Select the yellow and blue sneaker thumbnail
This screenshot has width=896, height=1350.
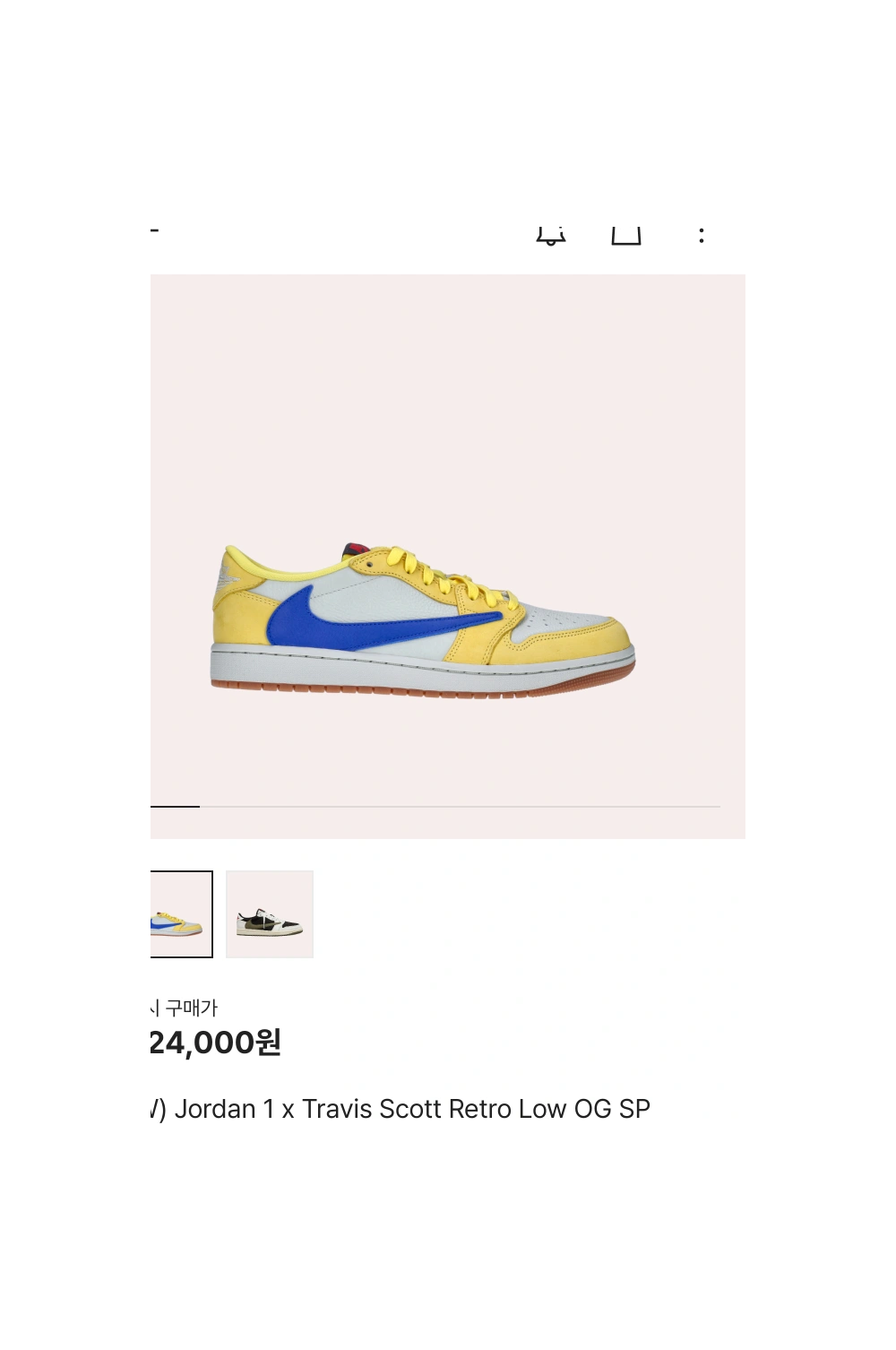(181, 914)
